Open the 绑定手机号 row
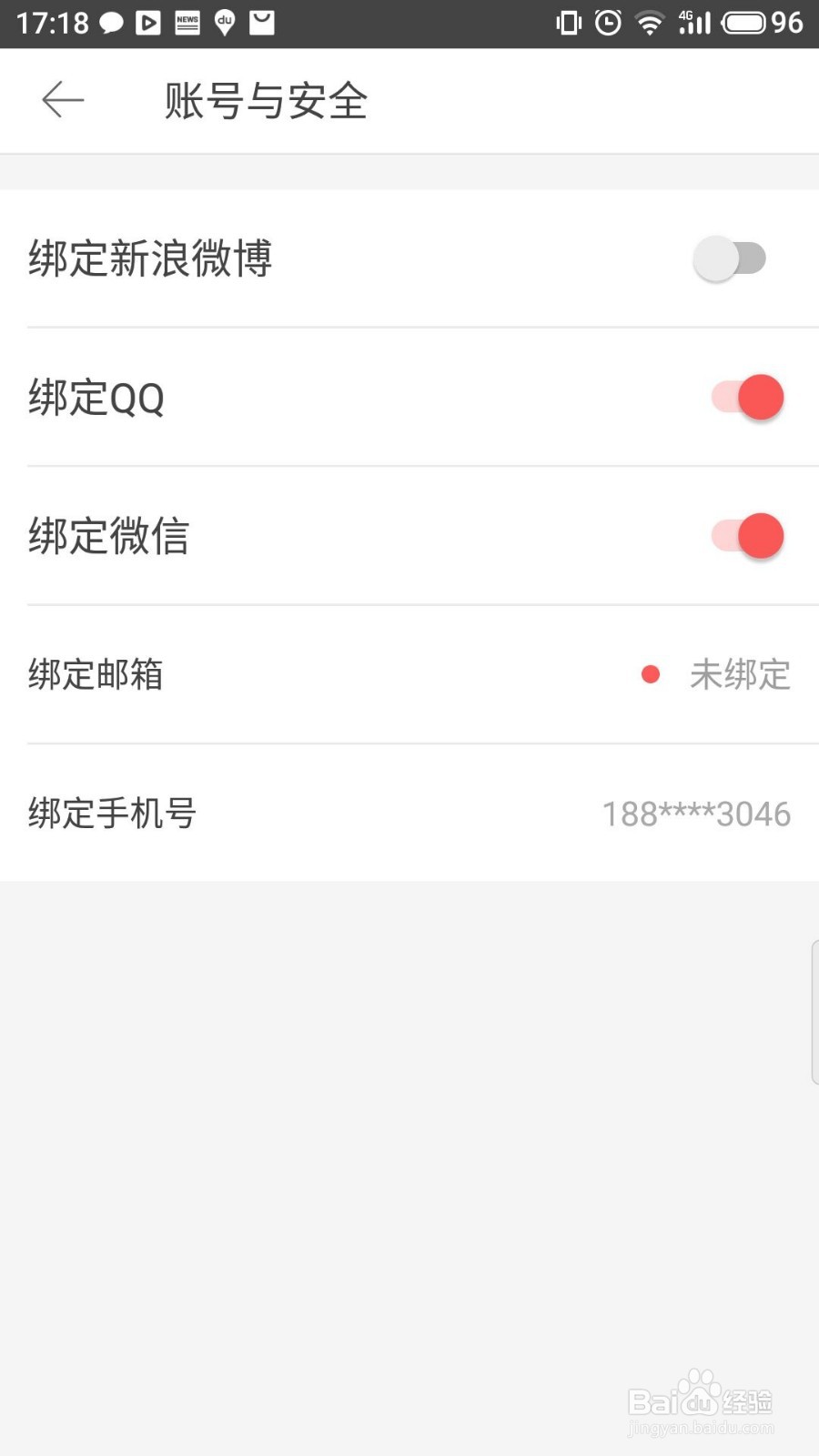Image resolution: width=819 pixels, height=1456 pixels. click(409, 813)
